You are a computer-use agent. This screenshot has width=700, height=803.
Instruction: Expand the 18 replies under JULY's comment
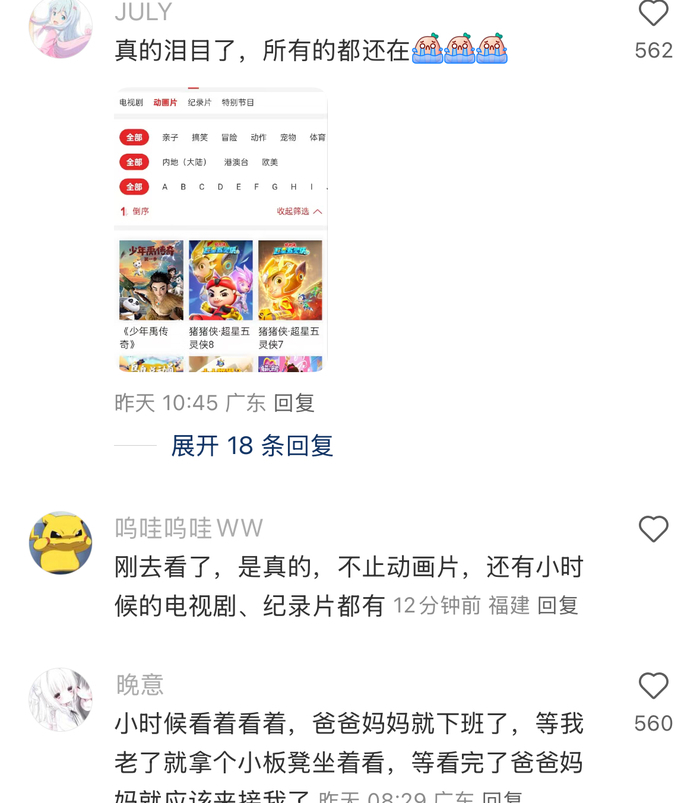click(x=252, y=446)
